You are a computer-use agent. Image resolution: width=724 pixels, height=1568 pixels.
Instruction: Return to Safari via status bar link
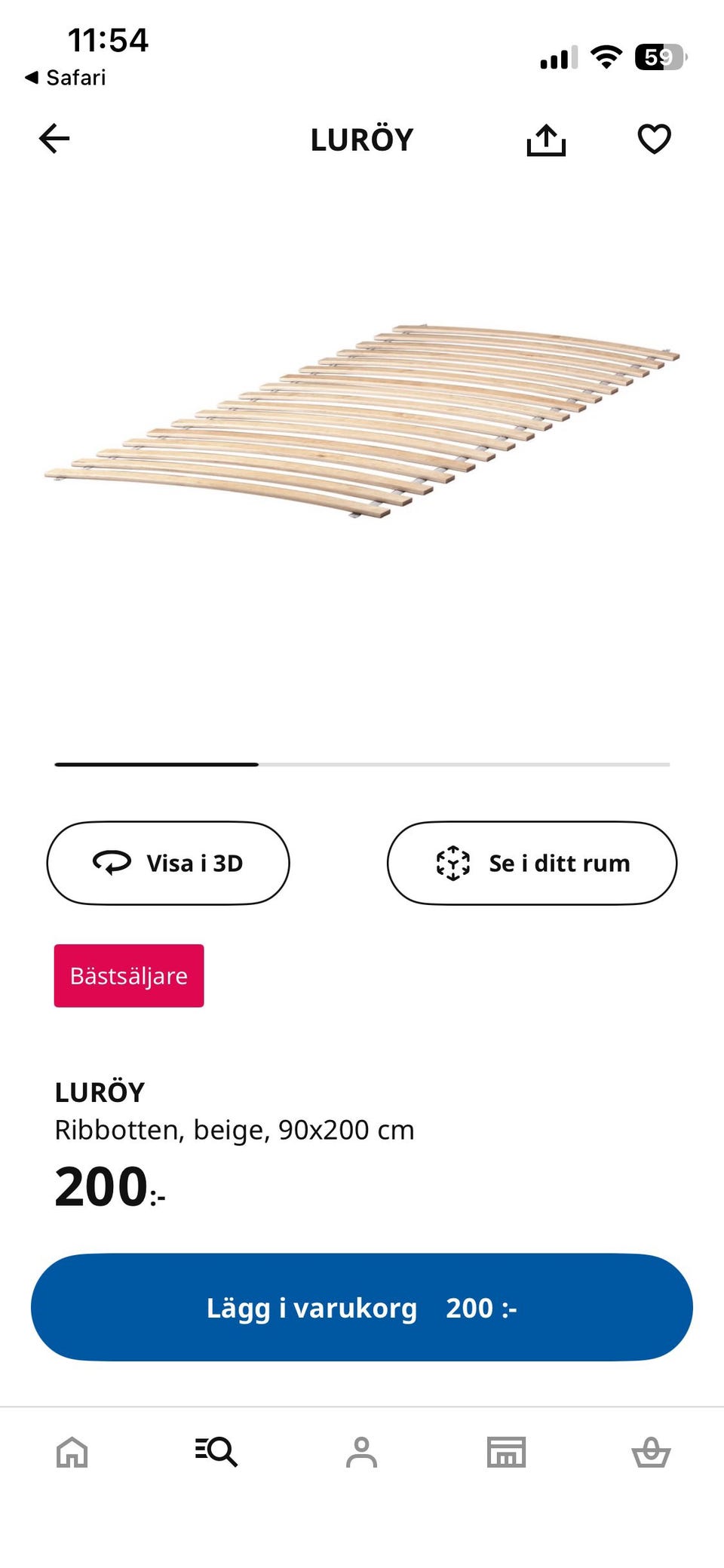(x=66, y=78)
